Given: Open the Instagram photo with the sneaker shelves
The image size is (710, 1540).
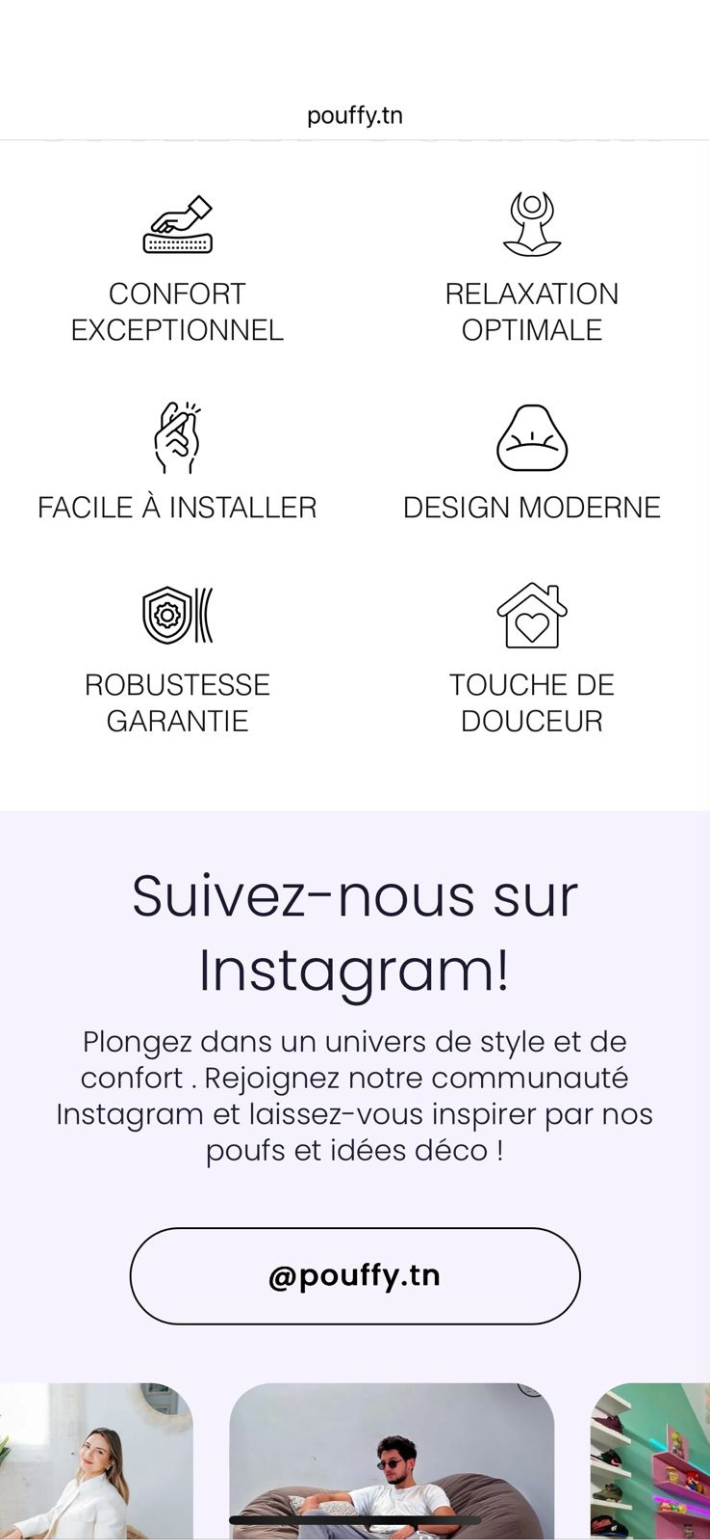Looking at the screenshot, I should click(x=650, y=1461).
